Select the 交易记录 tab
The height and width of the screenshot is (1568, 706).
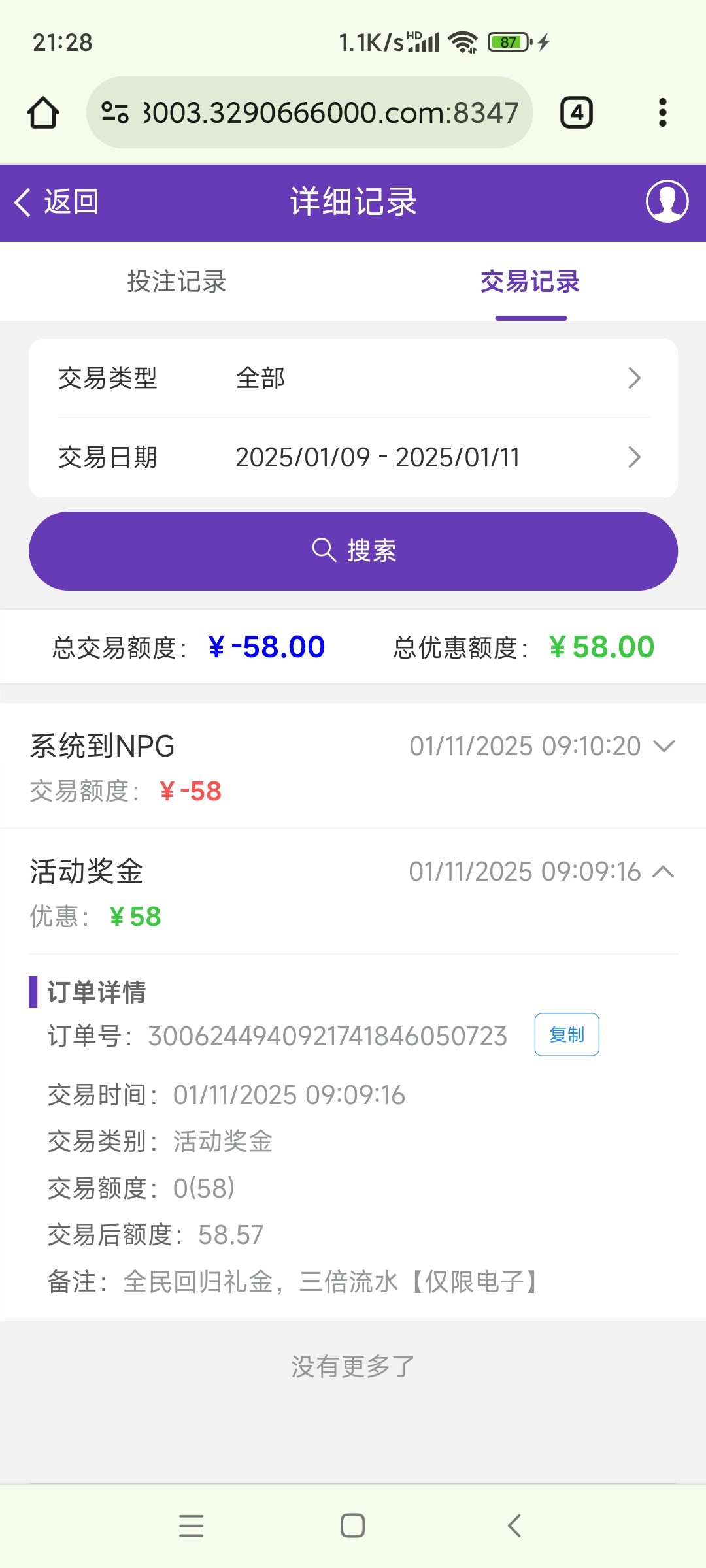530,282
